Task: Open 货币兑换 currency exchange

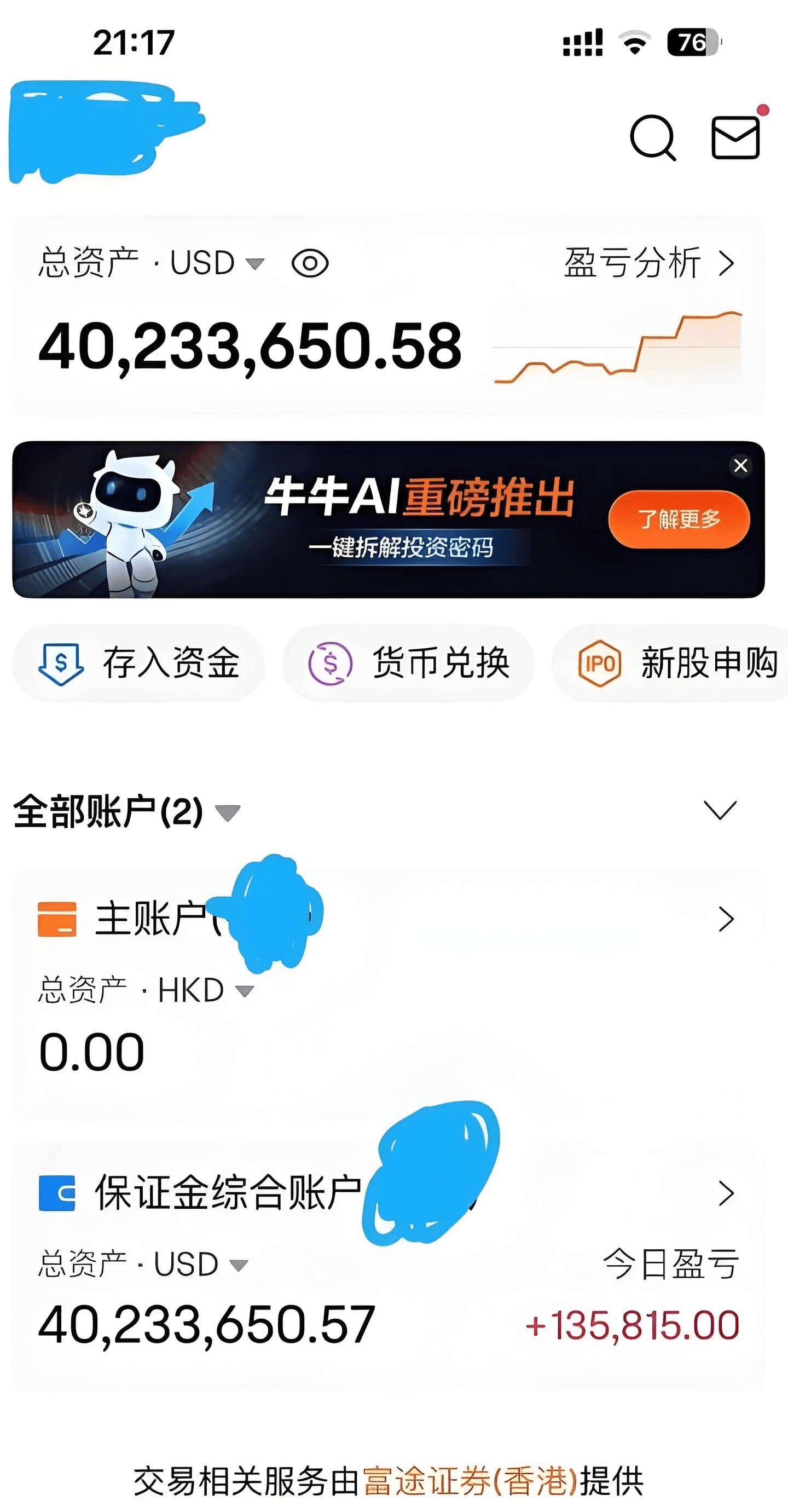Action: click(408, 663)
